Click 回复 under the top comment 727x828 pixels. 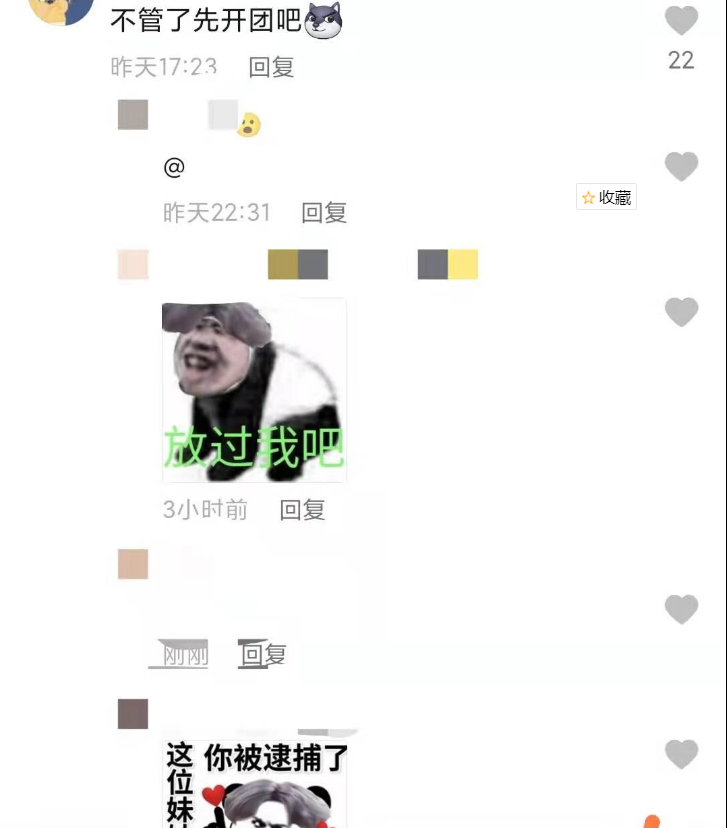268,68
